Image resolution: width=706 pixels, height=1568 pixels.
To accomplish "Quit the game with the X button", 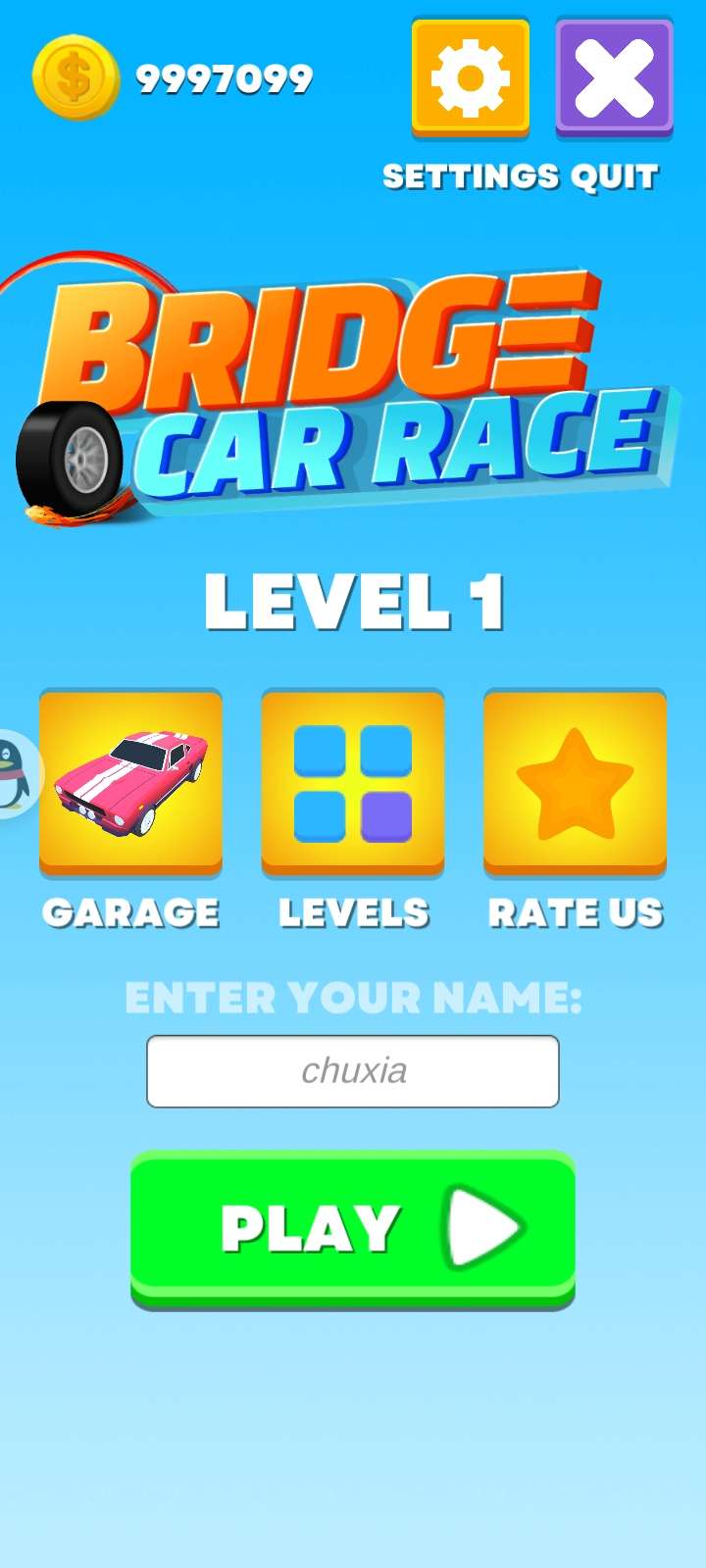I will [x=614, y=77].
